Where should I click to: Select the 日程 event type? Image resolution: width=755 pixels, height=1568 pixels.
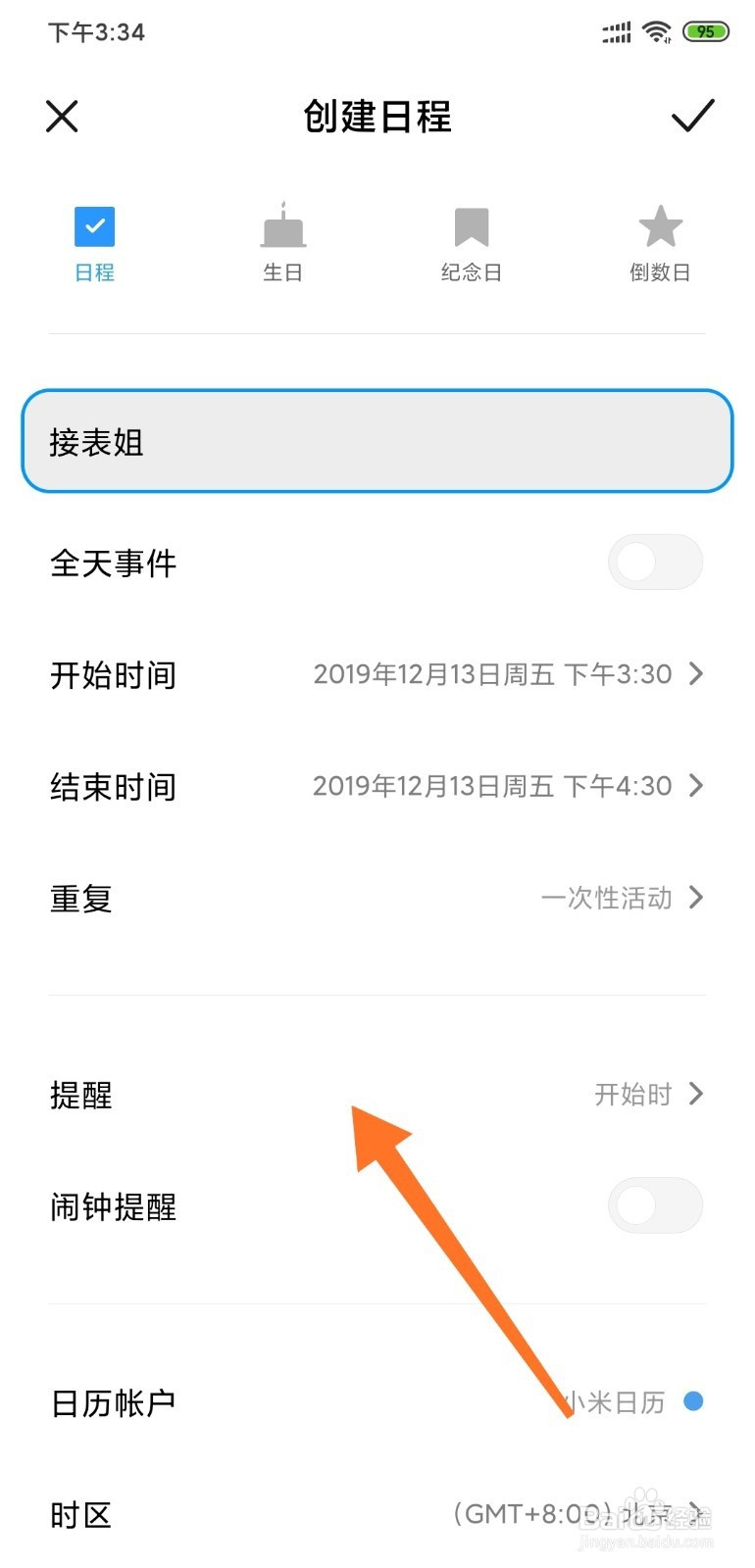tap(95, 244)
